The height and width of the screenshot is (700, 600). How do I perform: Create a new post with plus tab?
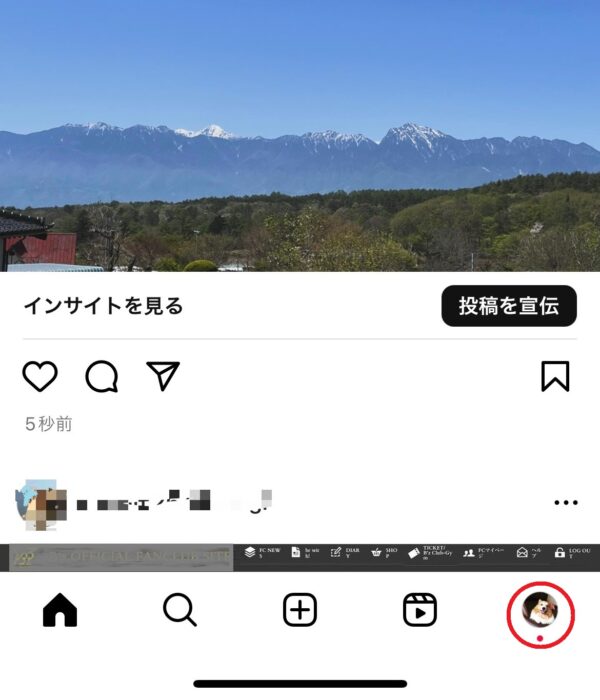(x=300, y=609)
